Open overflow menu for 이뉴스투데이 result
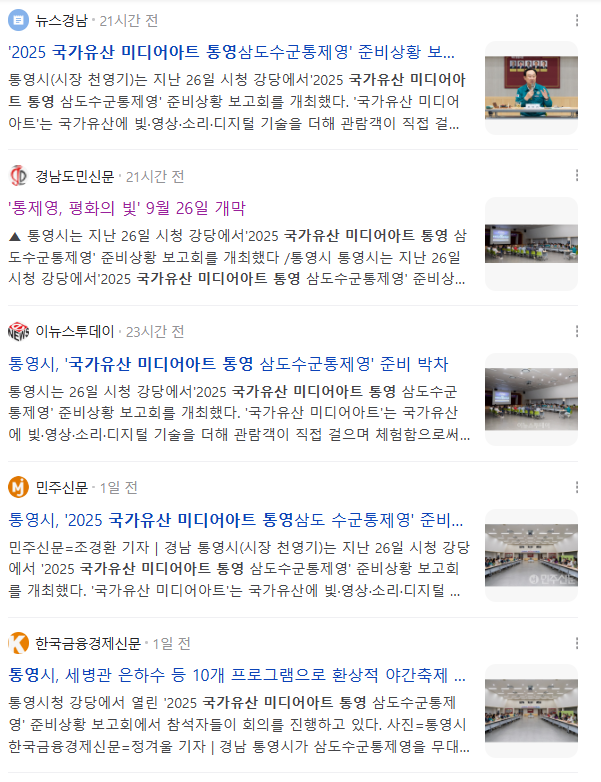 click(x=577, y=331)
